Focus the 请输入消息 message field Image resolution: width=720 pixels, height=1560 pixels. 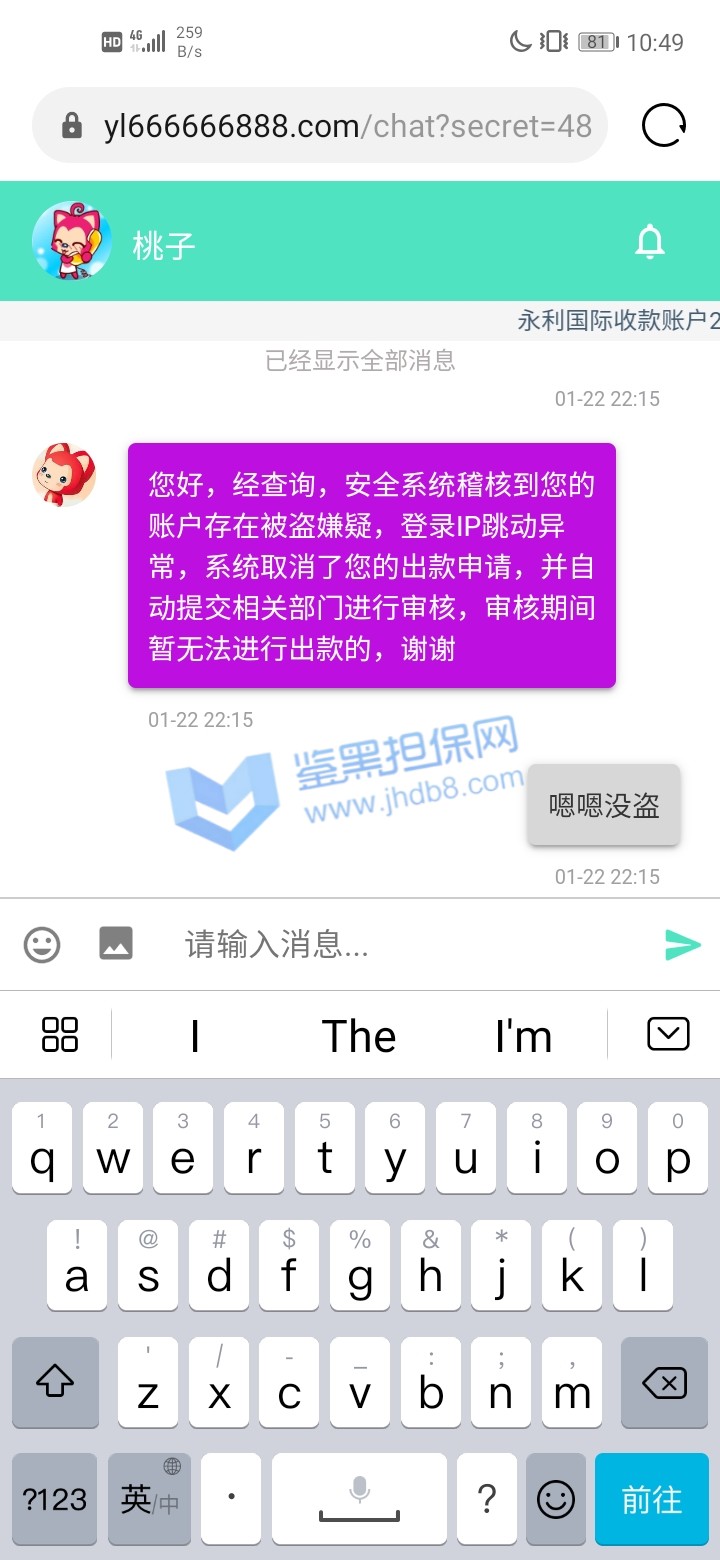coord(400,944)
